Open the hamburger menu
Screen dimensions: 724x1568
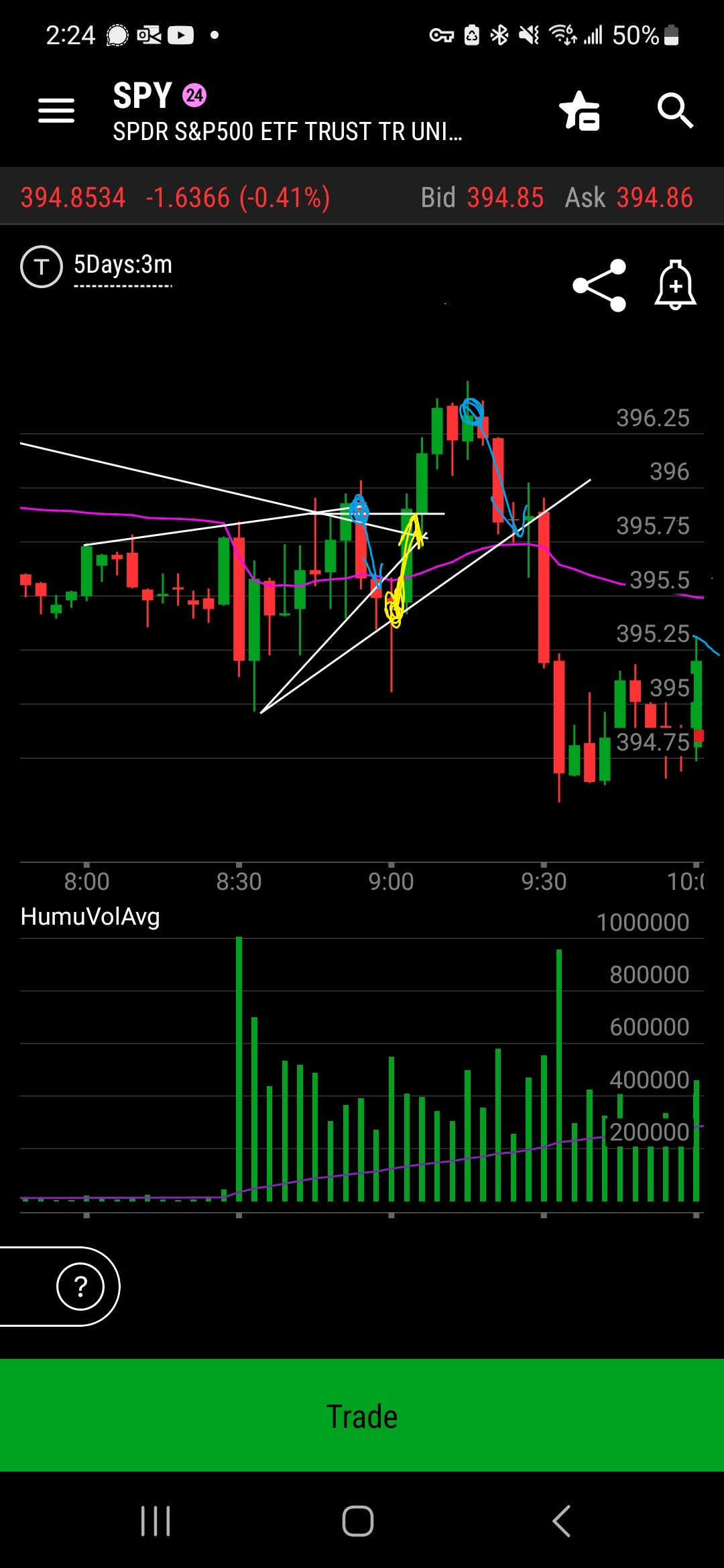pos(56,110)
